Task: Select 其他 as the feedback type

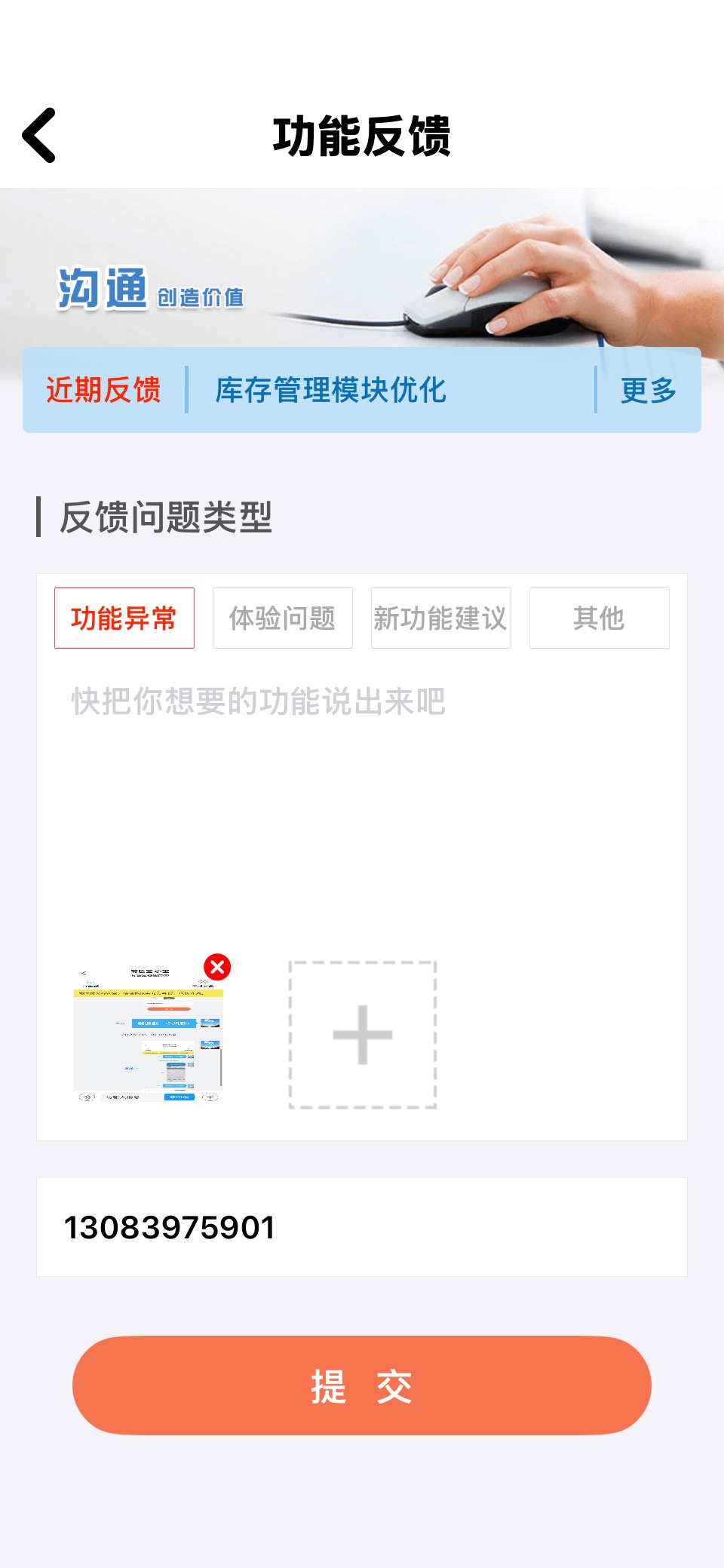Action: [x=600, y=618]
